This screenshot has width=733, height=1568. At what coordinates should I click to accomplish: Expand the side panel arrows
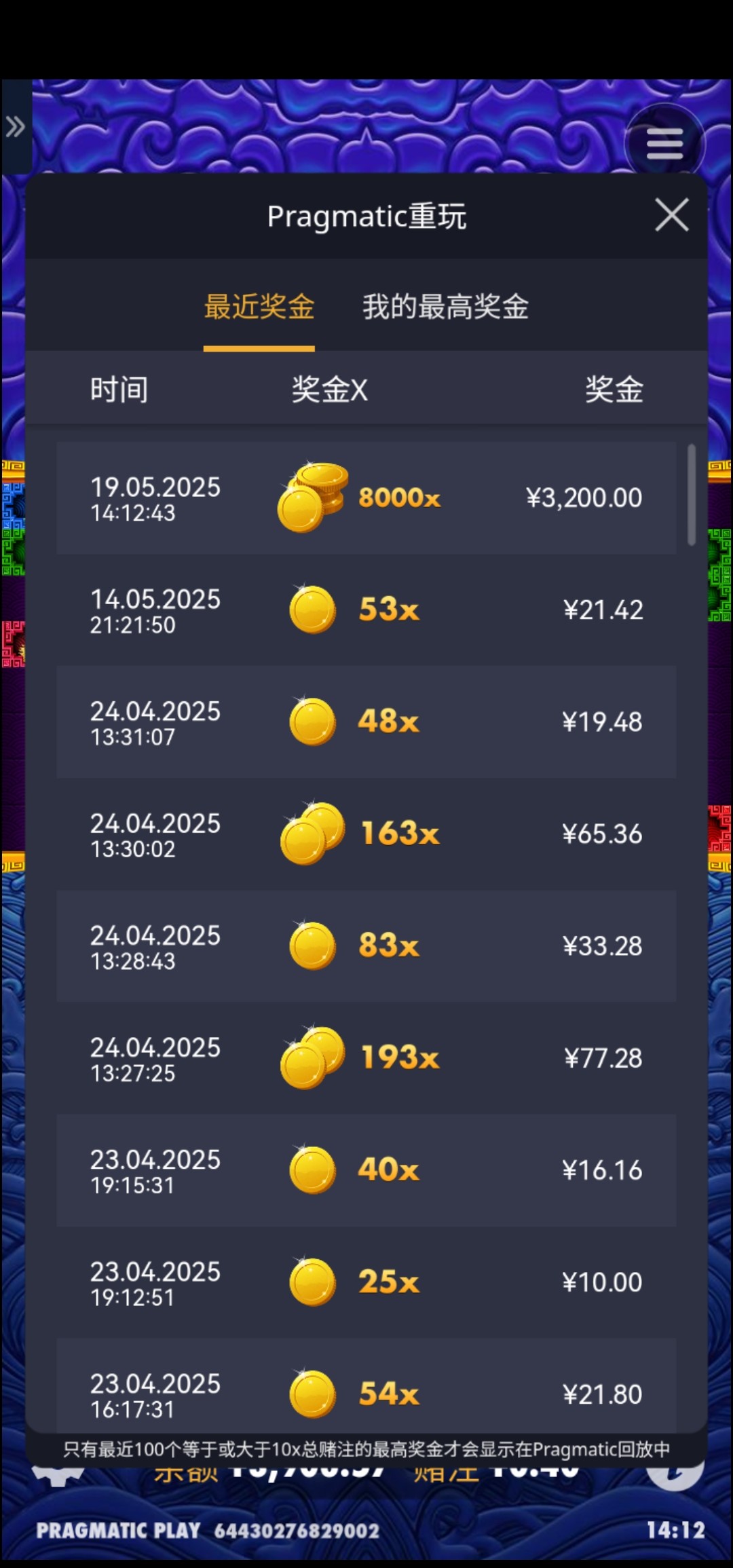16,127
